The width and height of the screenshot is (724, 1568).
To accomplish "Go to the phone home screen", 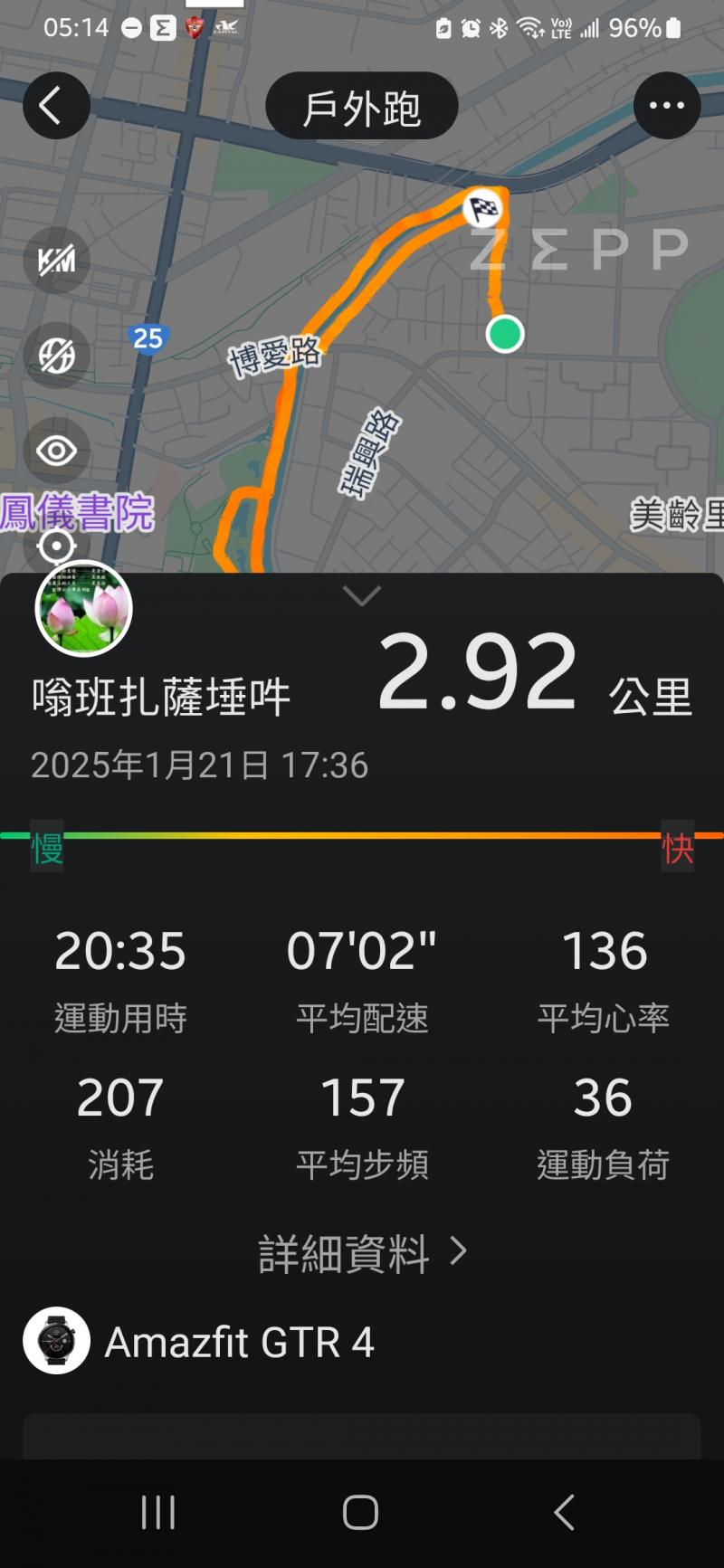I will click(360, 1512).
